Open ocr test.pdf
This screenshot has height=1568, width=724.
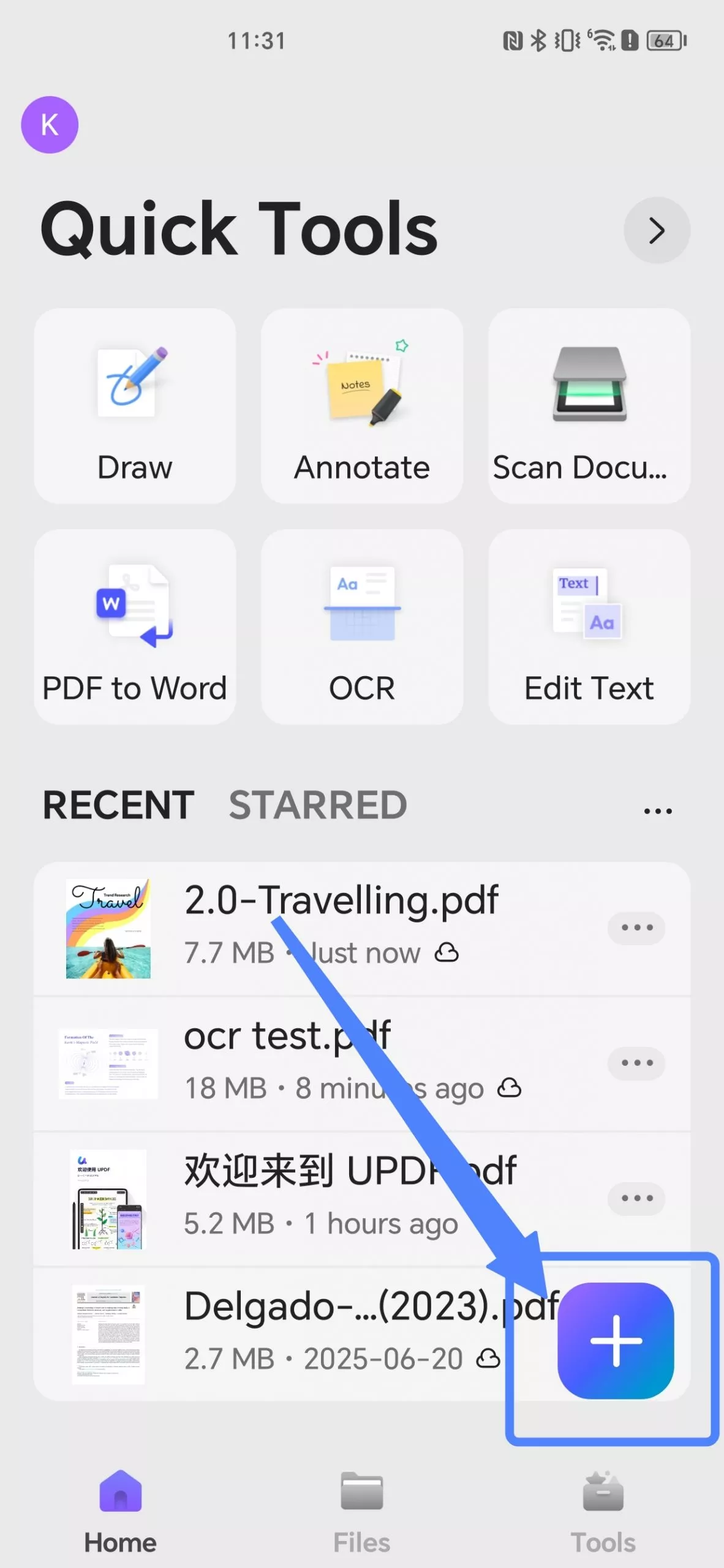point(287,1036)
